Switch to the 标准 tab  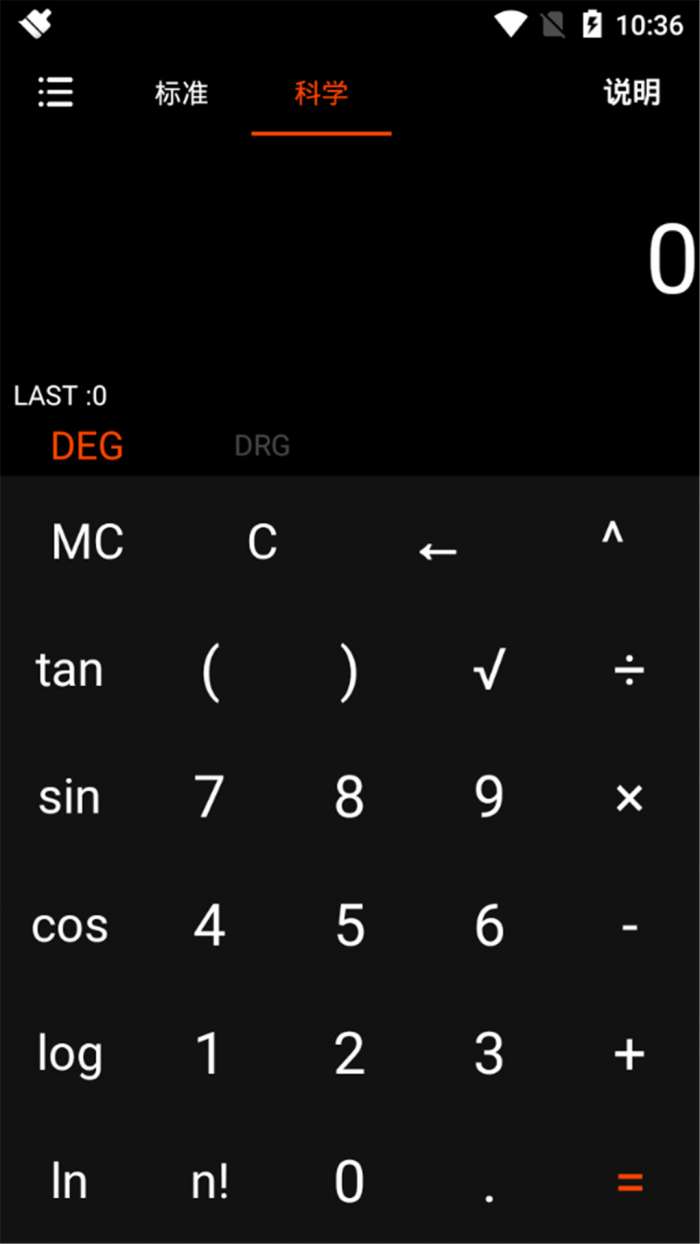tap(181, 94)
